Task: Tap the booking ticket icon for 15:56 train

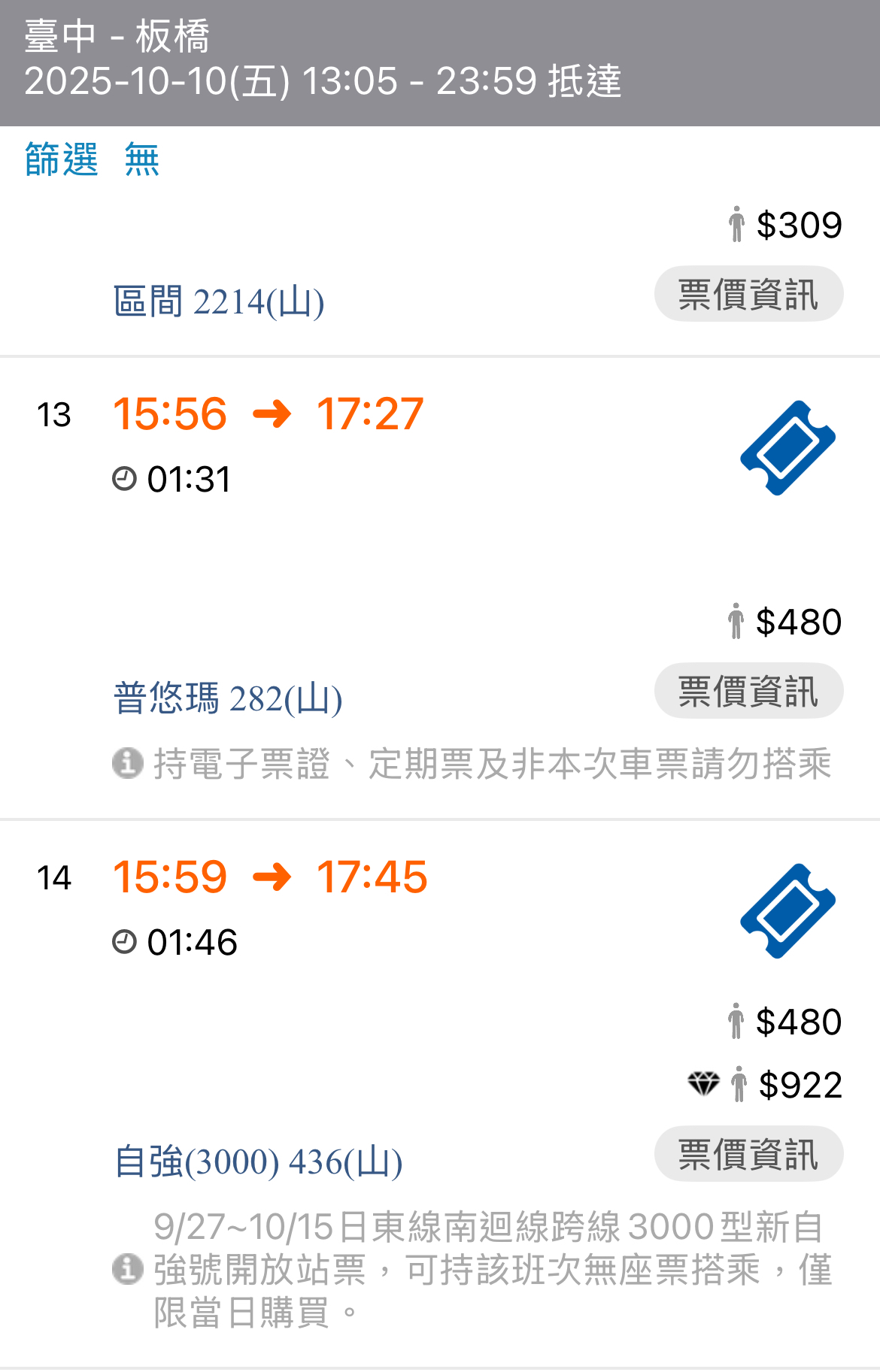Action: tap(787, 448)
